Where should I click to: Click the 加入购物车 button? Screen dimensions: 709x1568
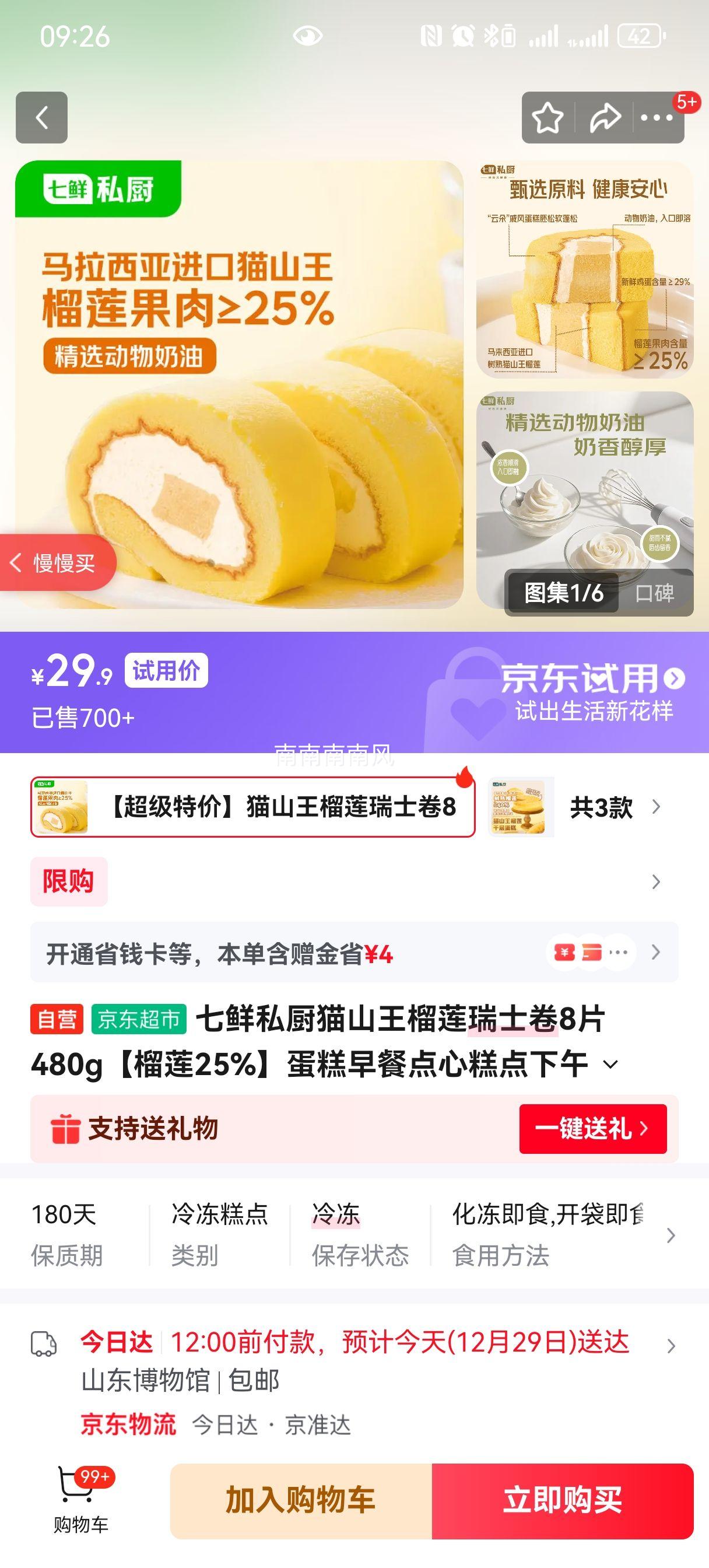[x=302, y=1501]
